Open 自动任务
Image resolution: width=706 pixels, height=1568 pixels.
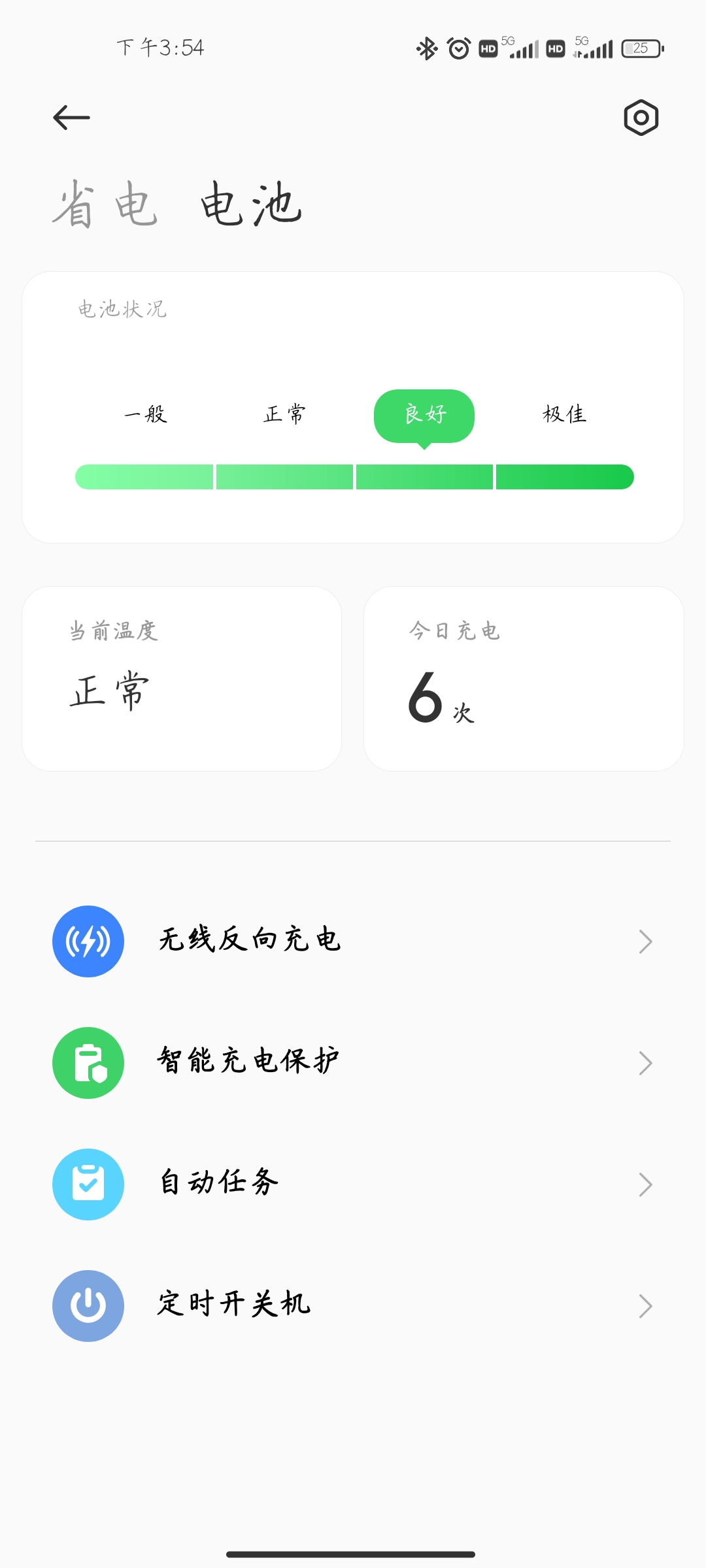click(353, 1184)
